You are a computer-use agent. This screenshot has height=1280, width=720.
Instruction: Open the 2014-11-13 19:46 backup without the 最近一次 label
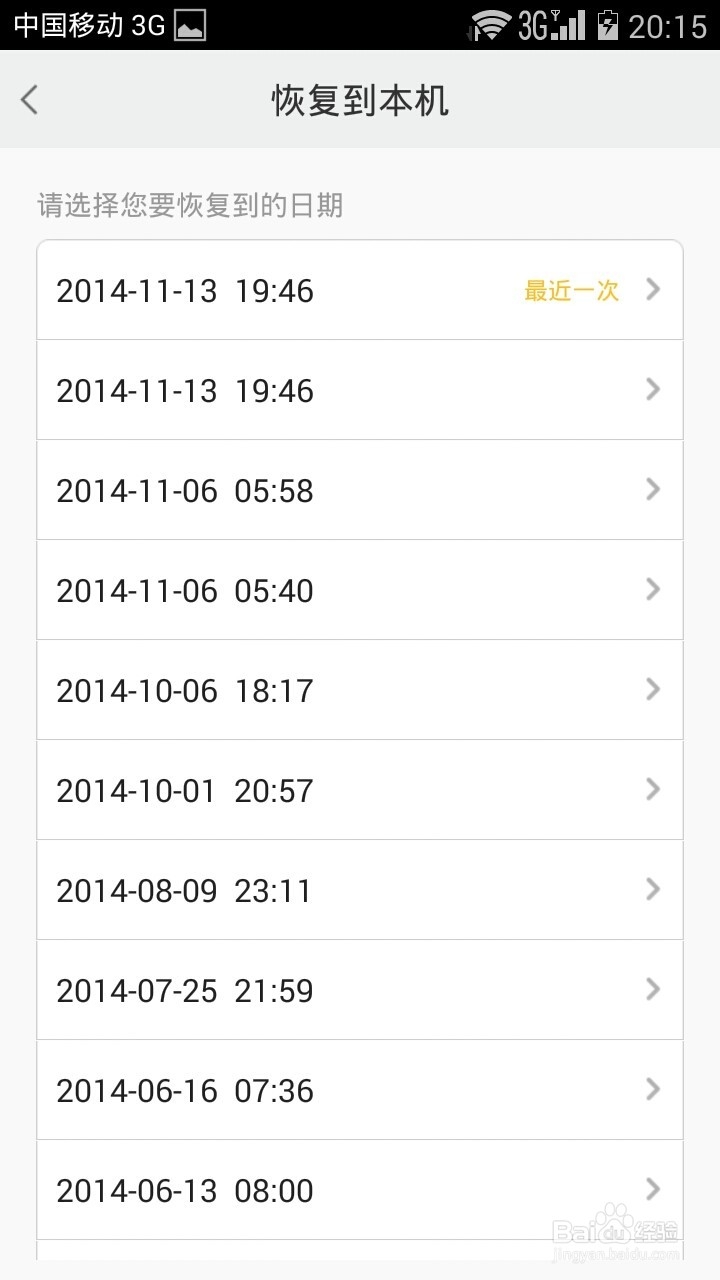[x=360, y=390]
